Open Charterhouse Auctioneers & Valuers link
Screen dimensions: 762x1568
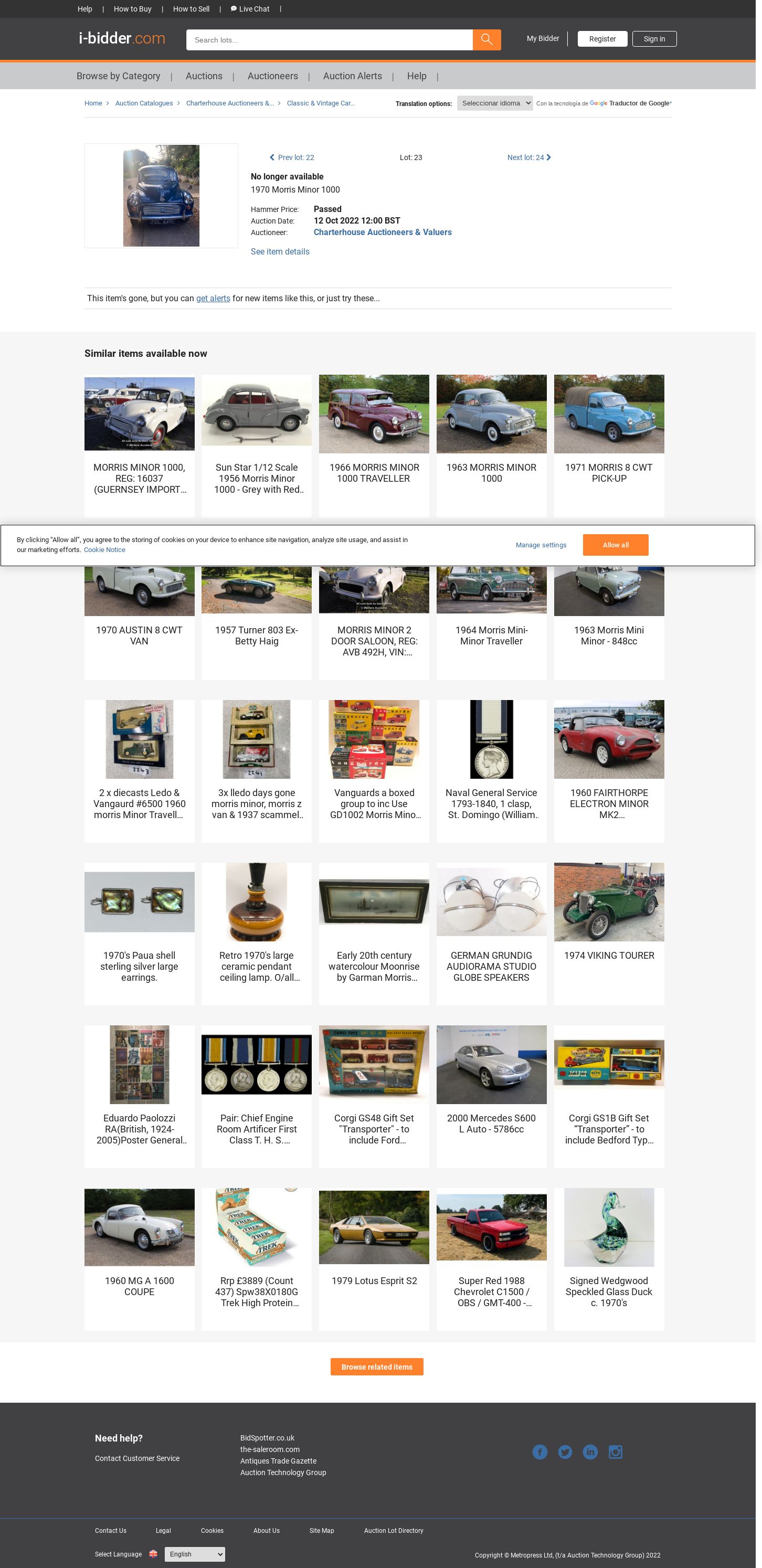pos(382,232)
